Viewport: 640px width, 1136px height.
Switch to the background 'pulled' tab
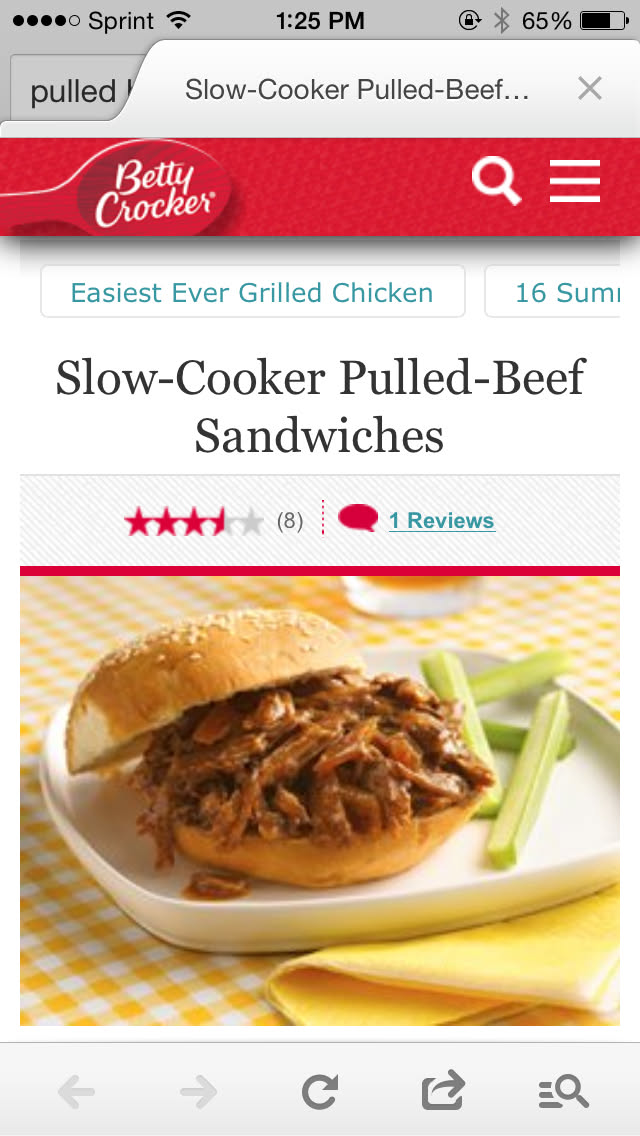tap(70, 92)
